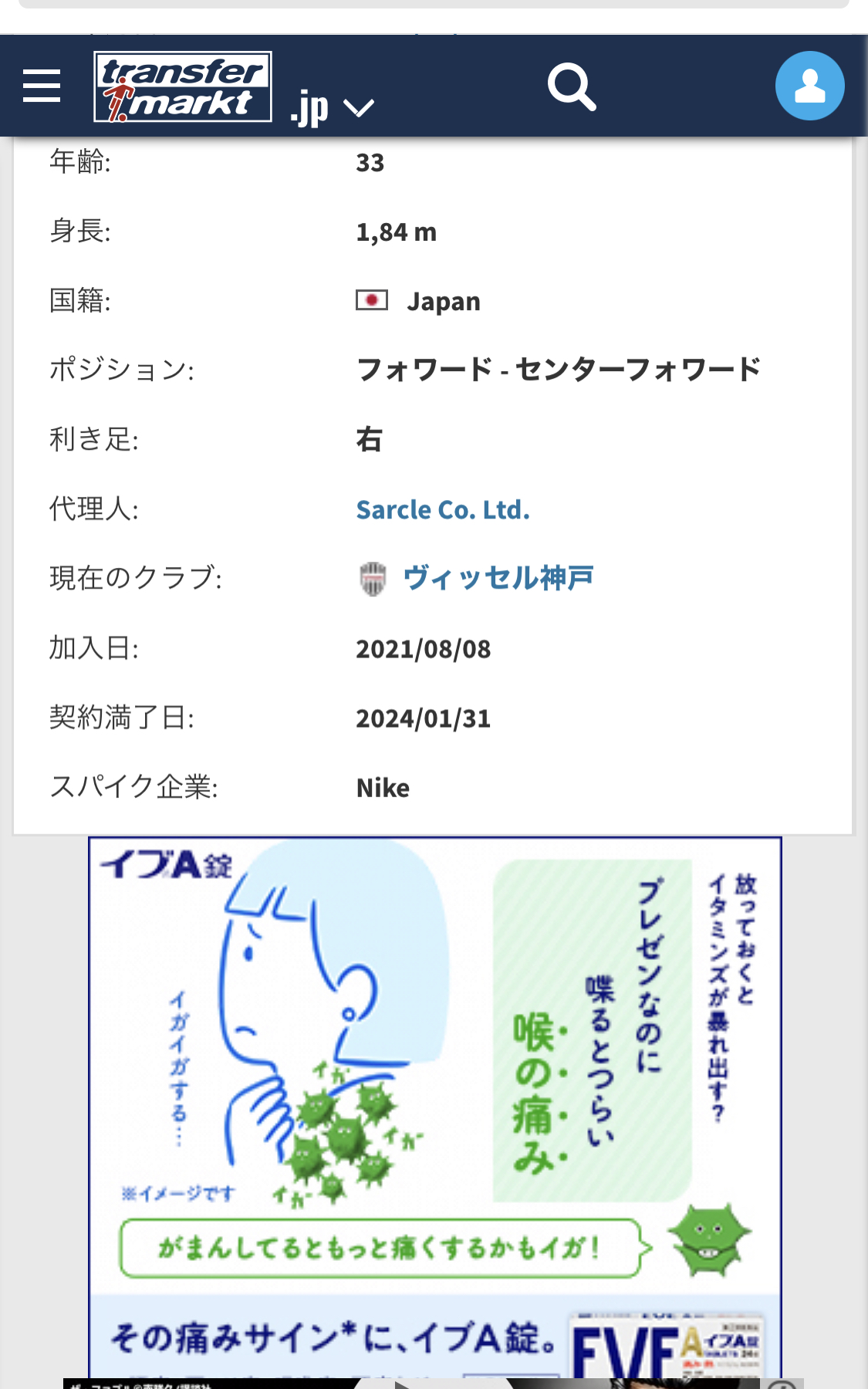Screen dimensions: 868x1389
Task: Open the Sarcle Co. Ltd. agent link
Action: [x=443, y=510]
